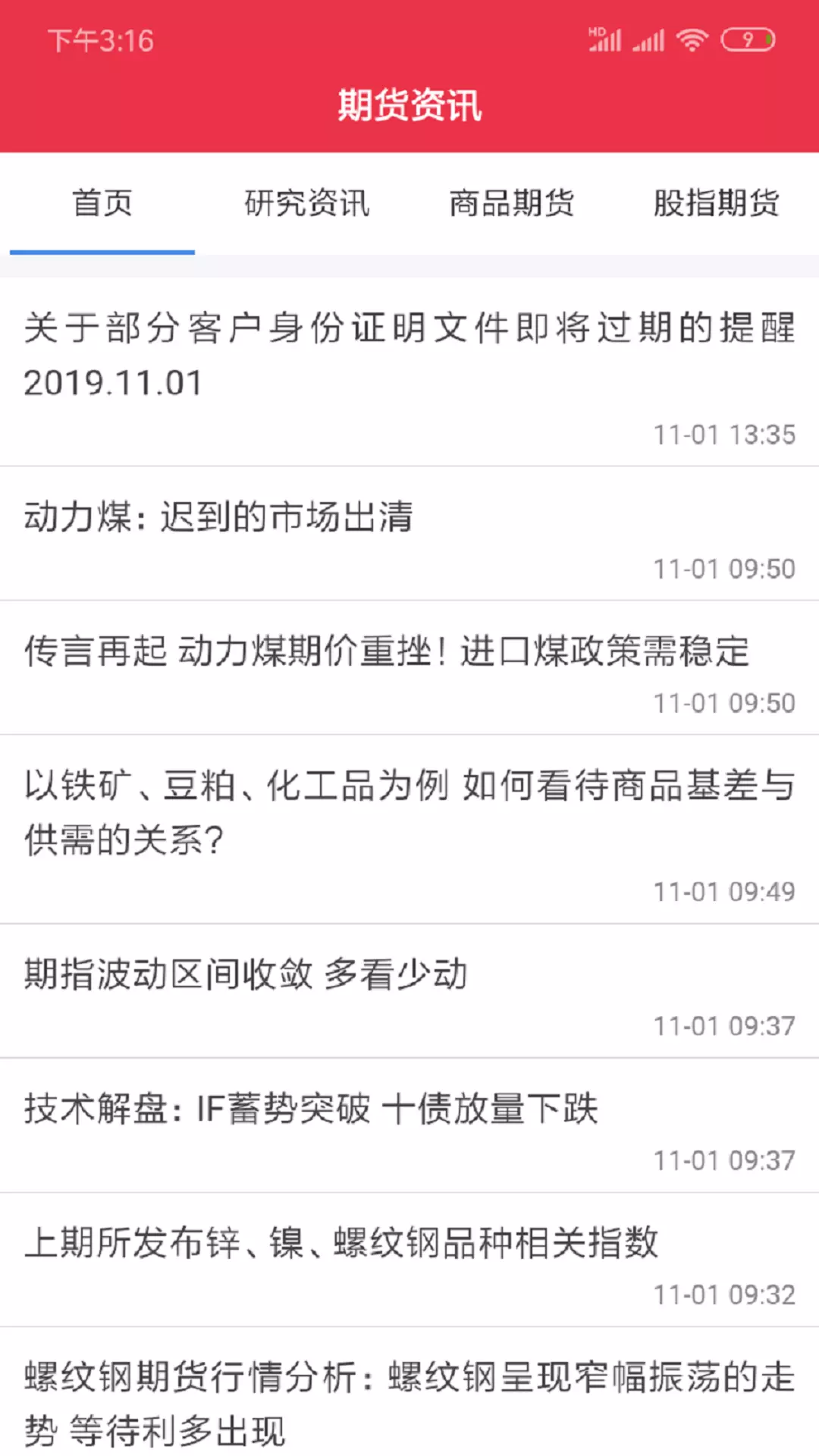This screenshot has width=819, height=1456.
Task: Open the article on 铁矿、豆粕、化工品 basis
Action: tap(409, 830)
